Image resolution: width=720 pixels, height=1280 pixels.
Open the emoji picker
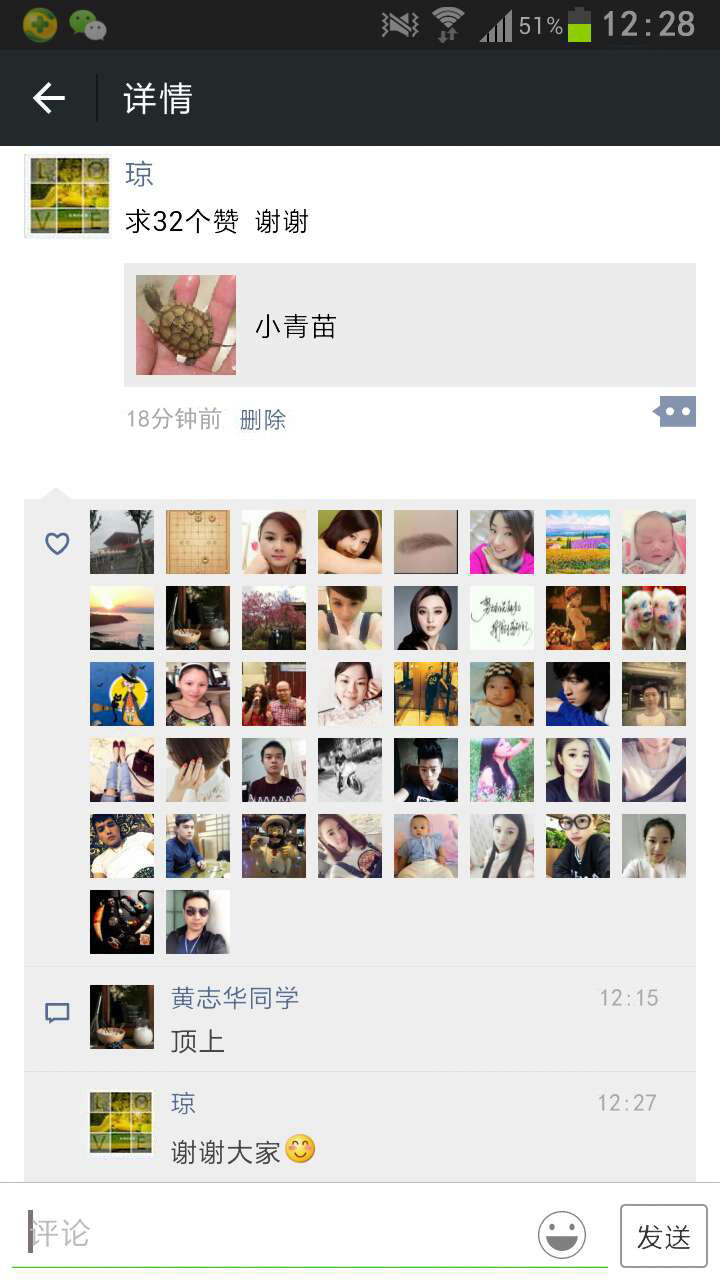pyautogui.click(x=562, y=1234)
